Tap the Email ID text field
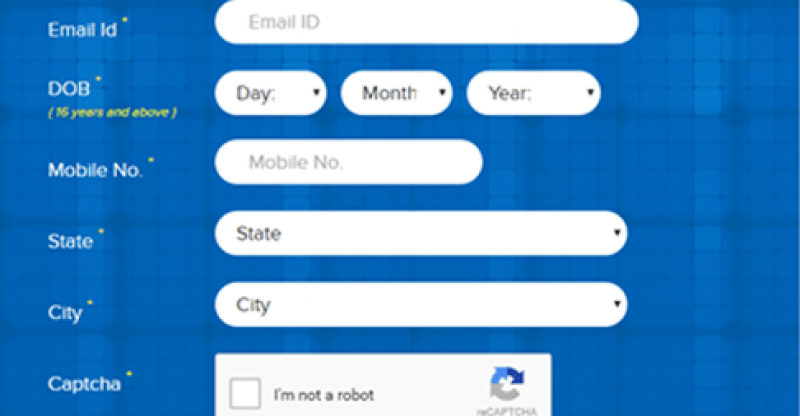The image size is (800, 416). (426, 22)
